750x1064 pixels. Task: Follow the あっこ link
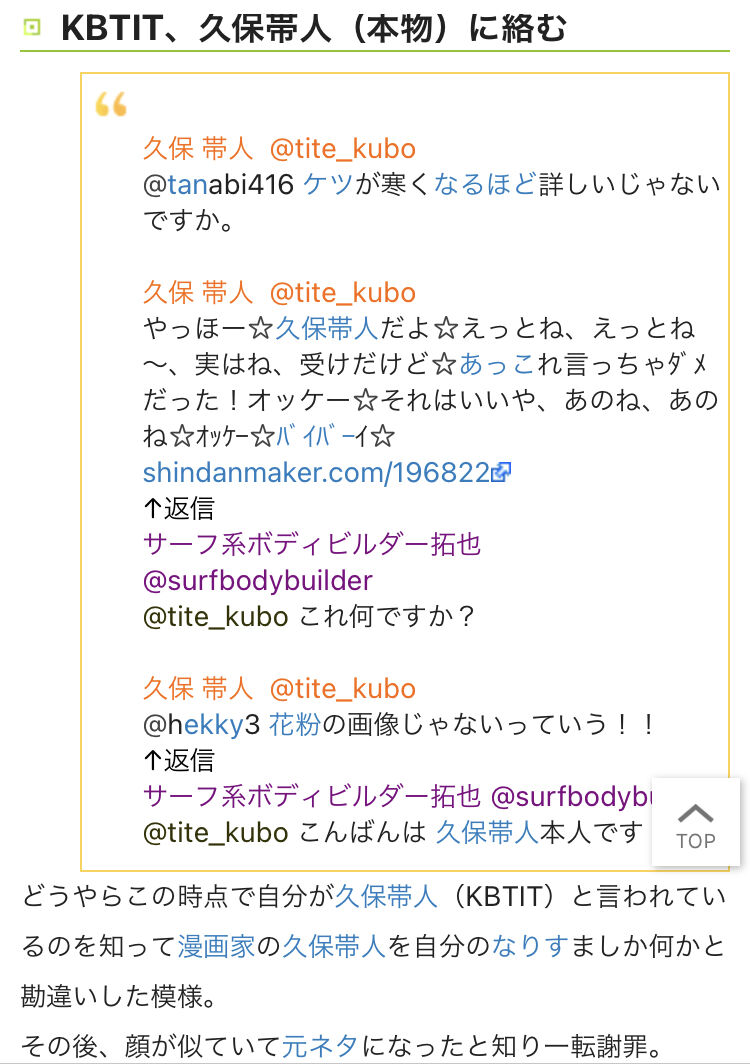485,364
